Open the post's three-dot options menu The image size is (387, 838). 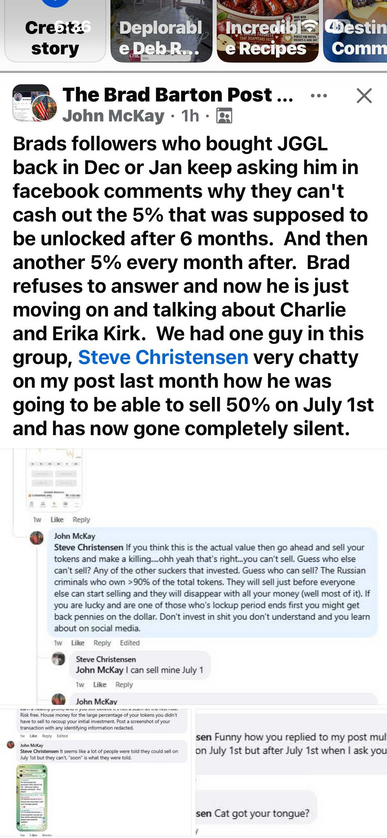coord(319,96)
